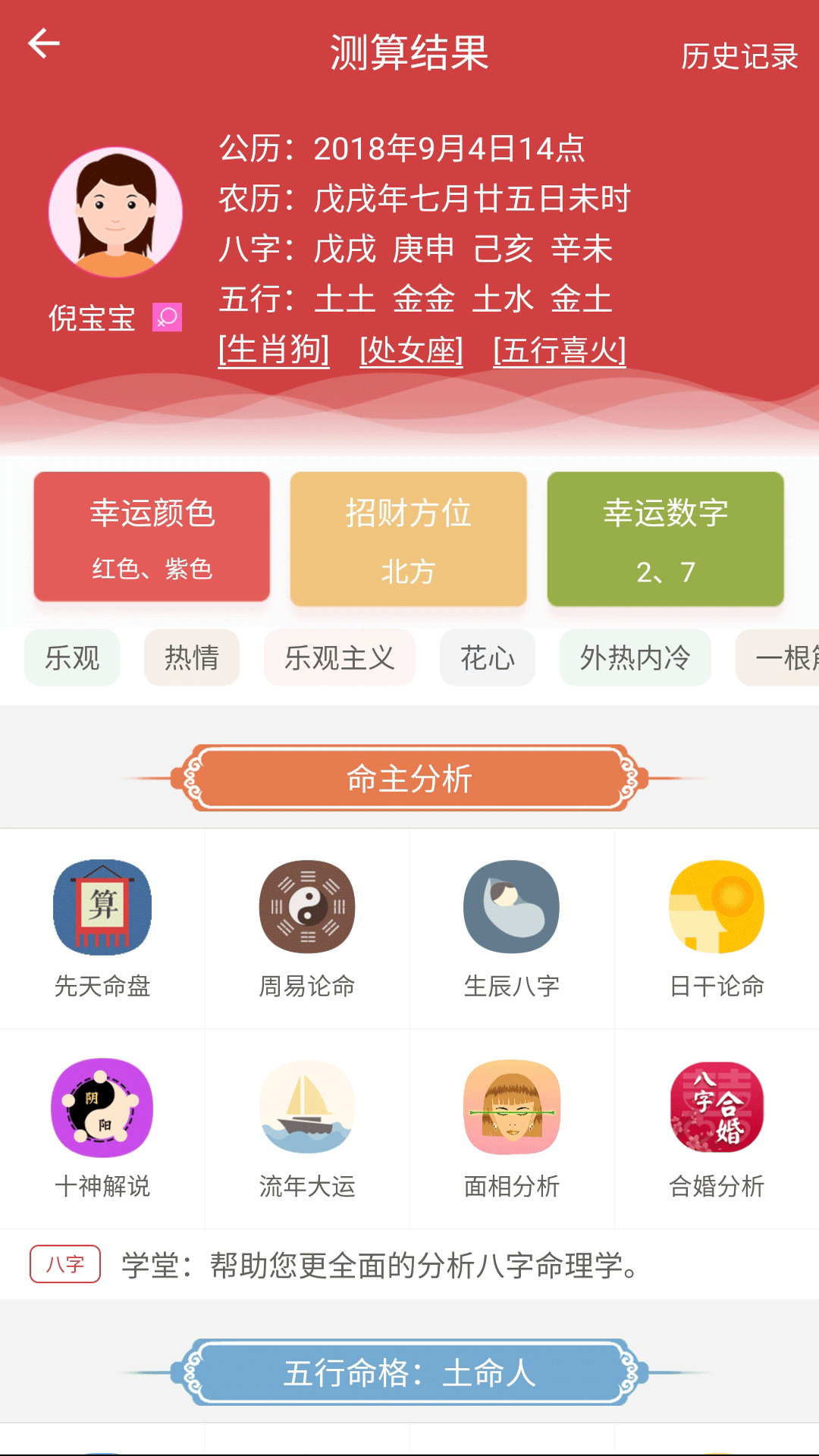Open the 先天命盘 analysis icon
The width and height of the screenshot is (819, 1456).
click(x=102, y=908)
